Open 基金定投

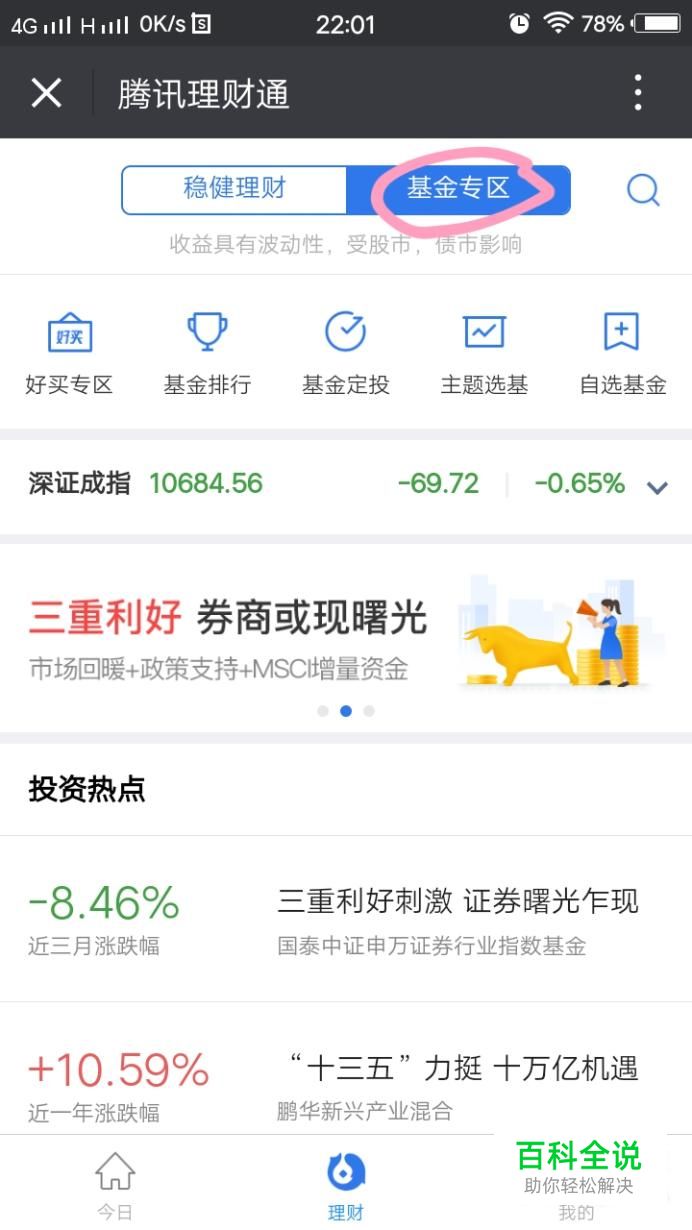click(x=346, y=353)
